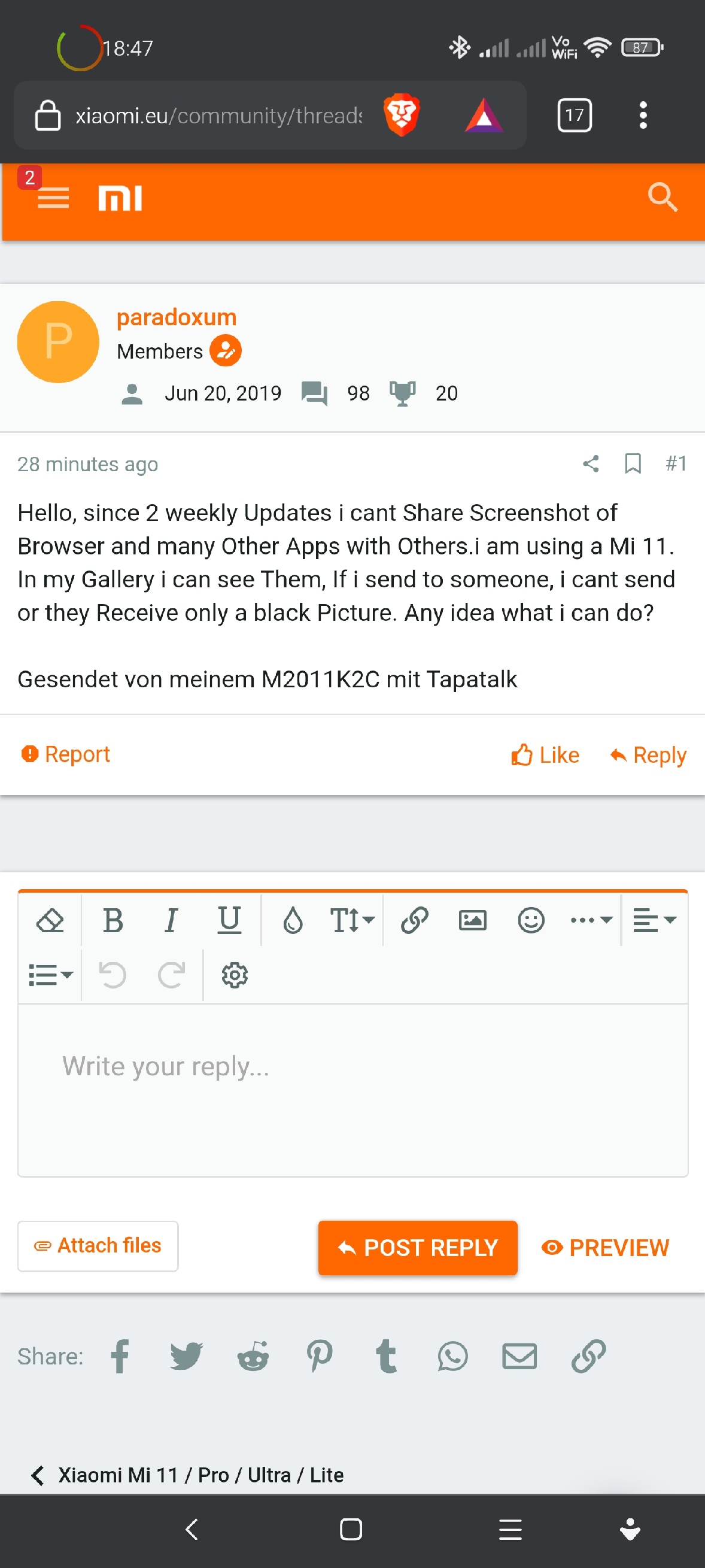The width and height of the screenshot is (705, 1568).
Task: Open the smilies picker
Action: point(531,920)
